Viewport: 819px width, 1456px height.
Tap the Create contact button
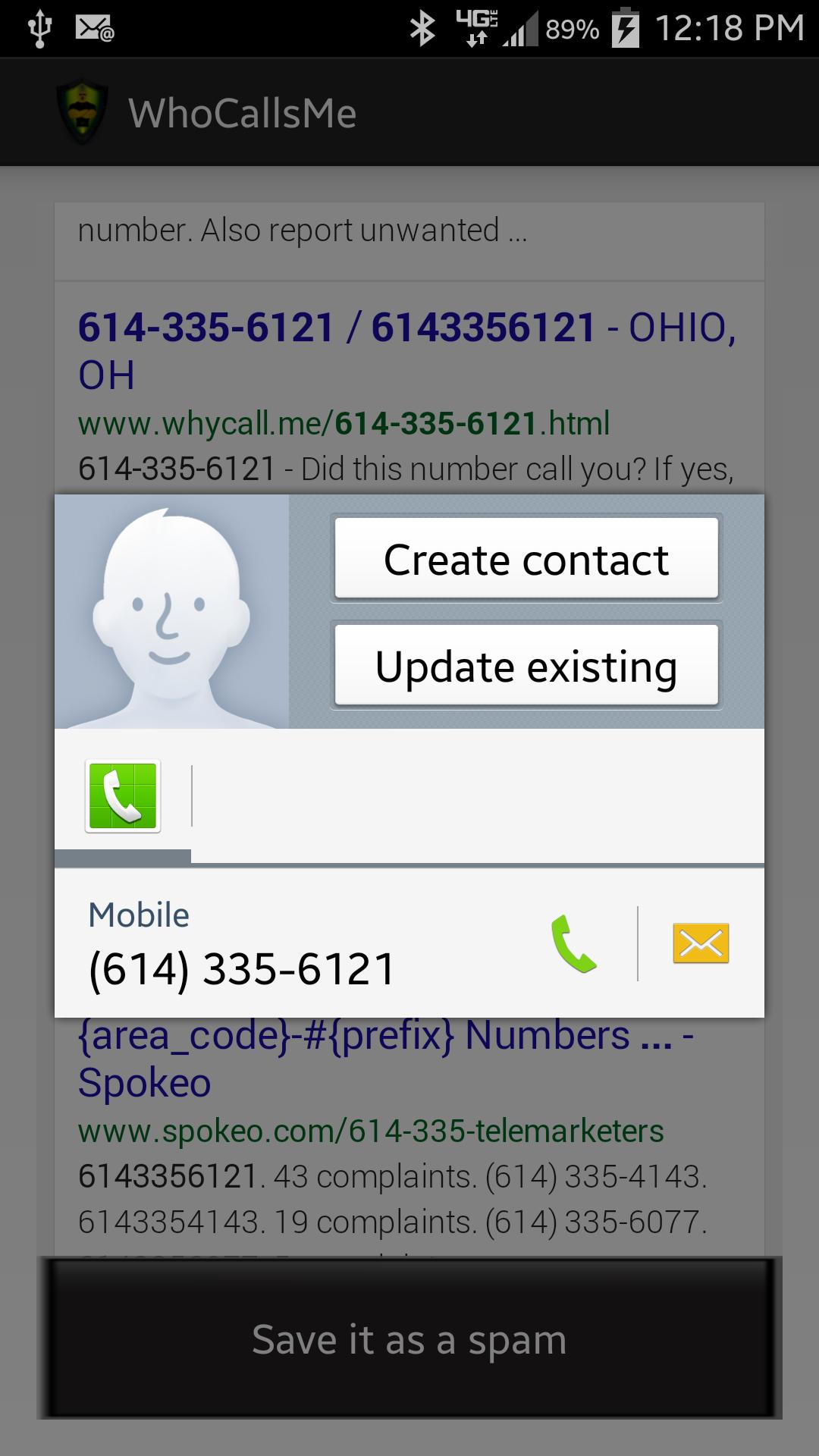526,560
